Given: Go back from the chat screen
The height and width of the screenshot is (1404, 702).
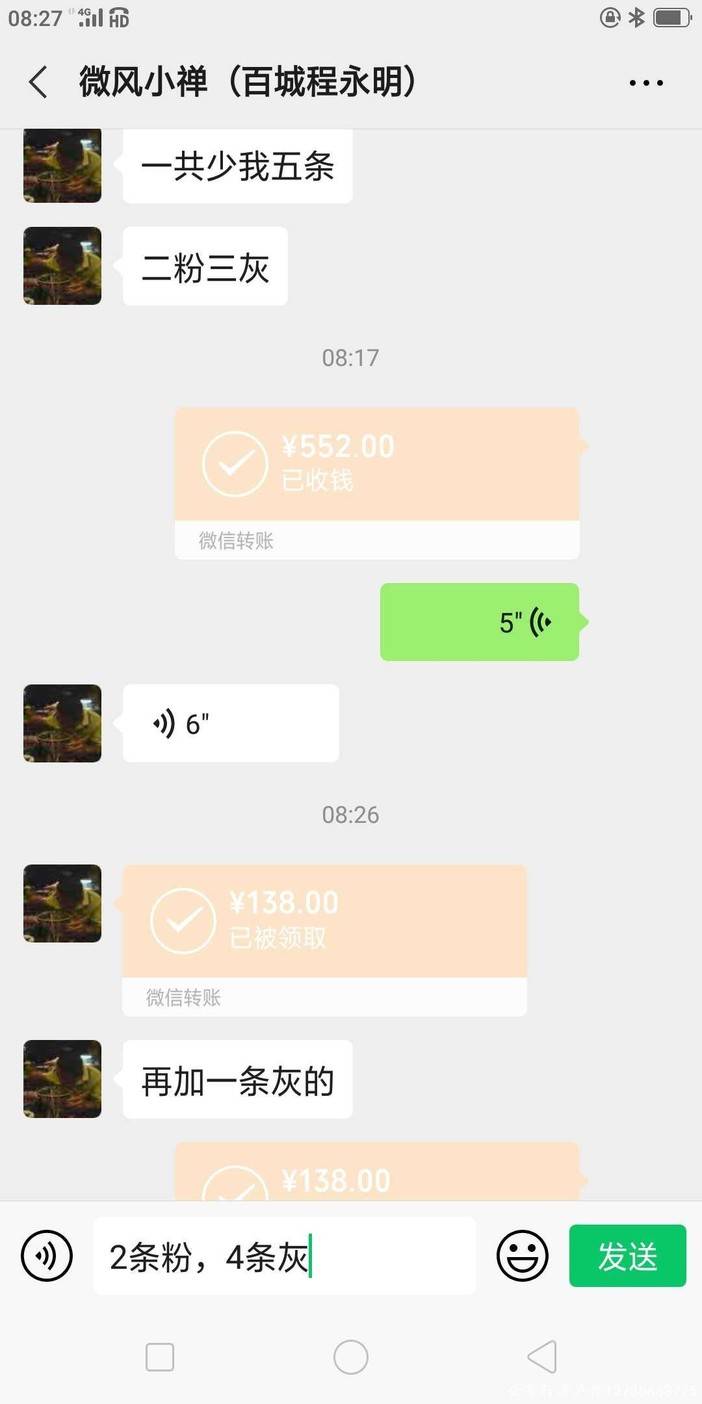Looking at the screenshot, I should coord(38,82).
